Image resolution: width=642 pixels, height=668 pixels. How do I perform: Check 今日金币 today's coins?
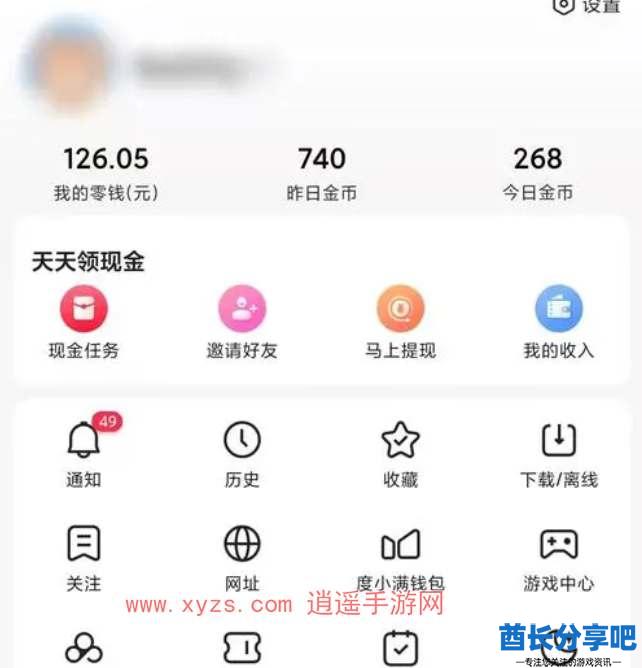pyautogui.click(x=537, y=173)
